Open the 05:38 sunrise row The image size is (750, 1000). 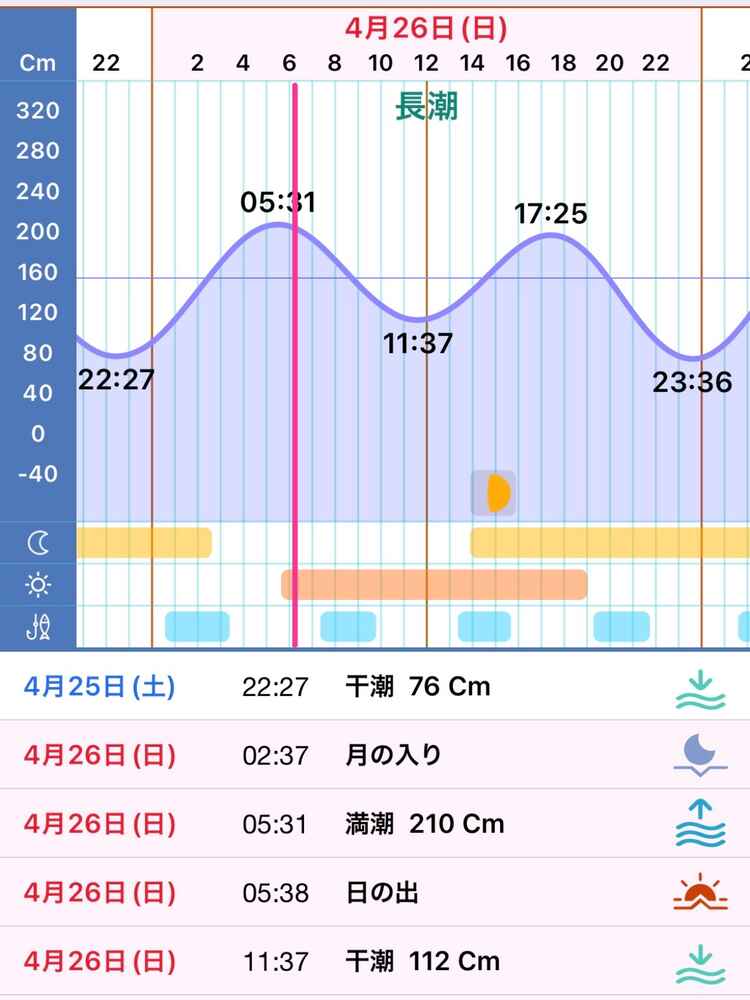(375, 892)
